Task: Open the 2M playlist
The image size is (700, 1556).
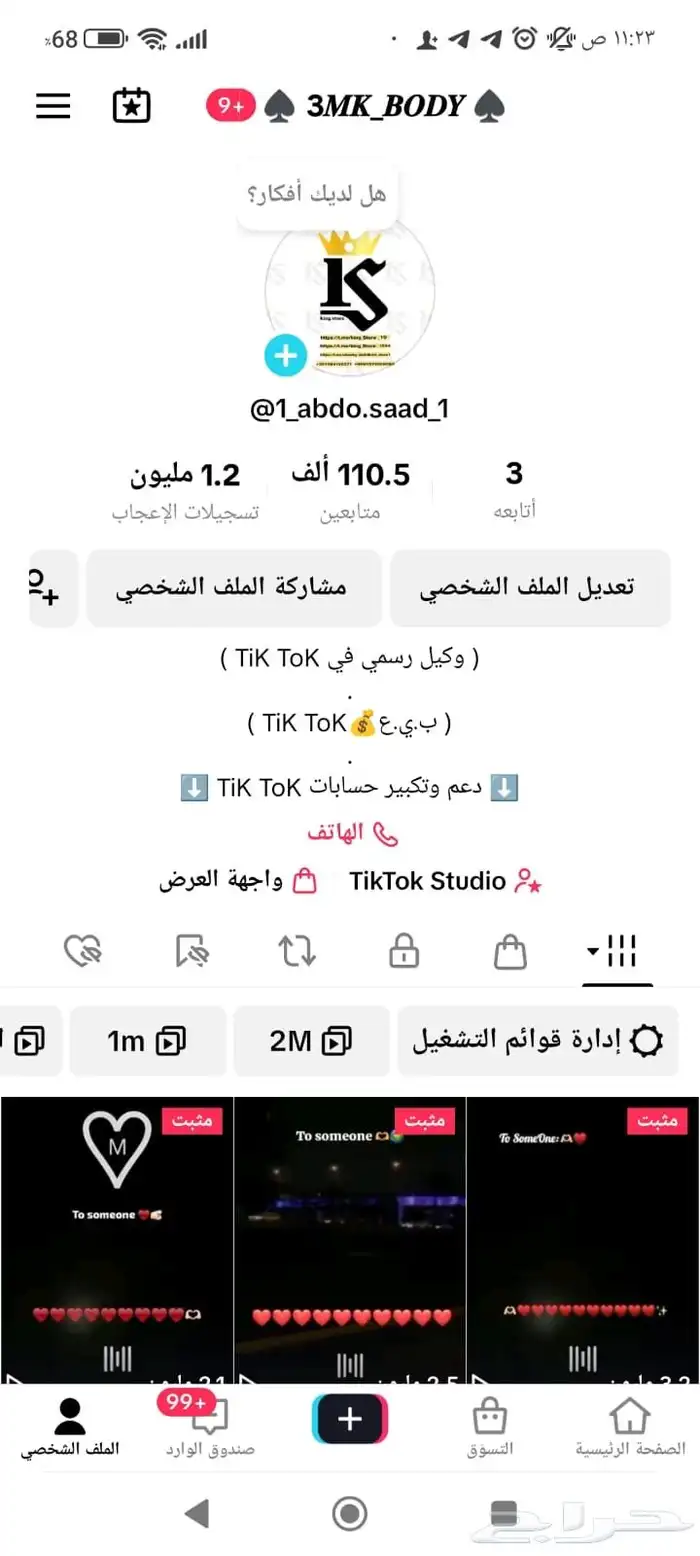Action: tap(311, 1041)
